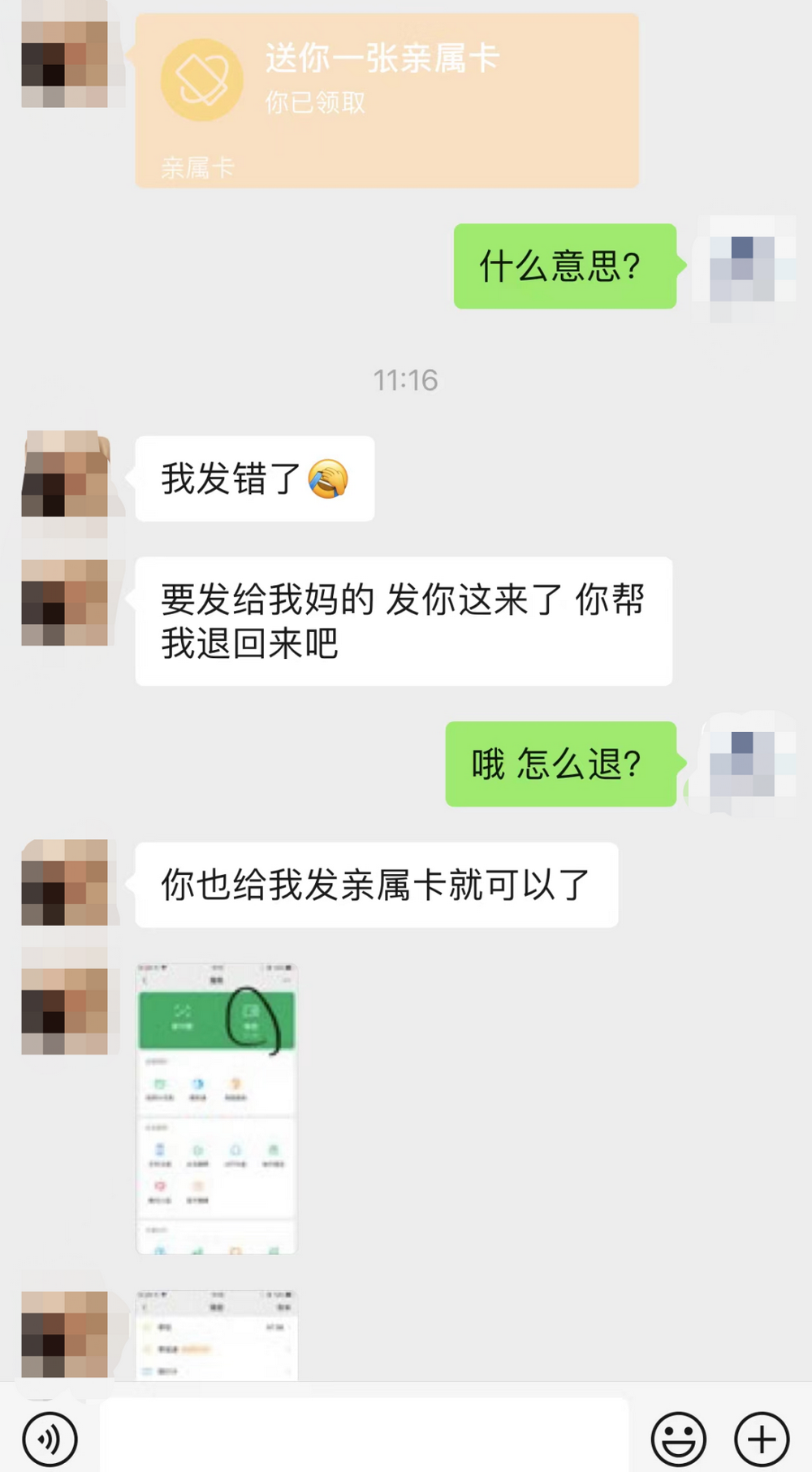Open sender's avatar beside 我发错了
812x1472 pixels.
pyautogui.click(x=65, y=475)
